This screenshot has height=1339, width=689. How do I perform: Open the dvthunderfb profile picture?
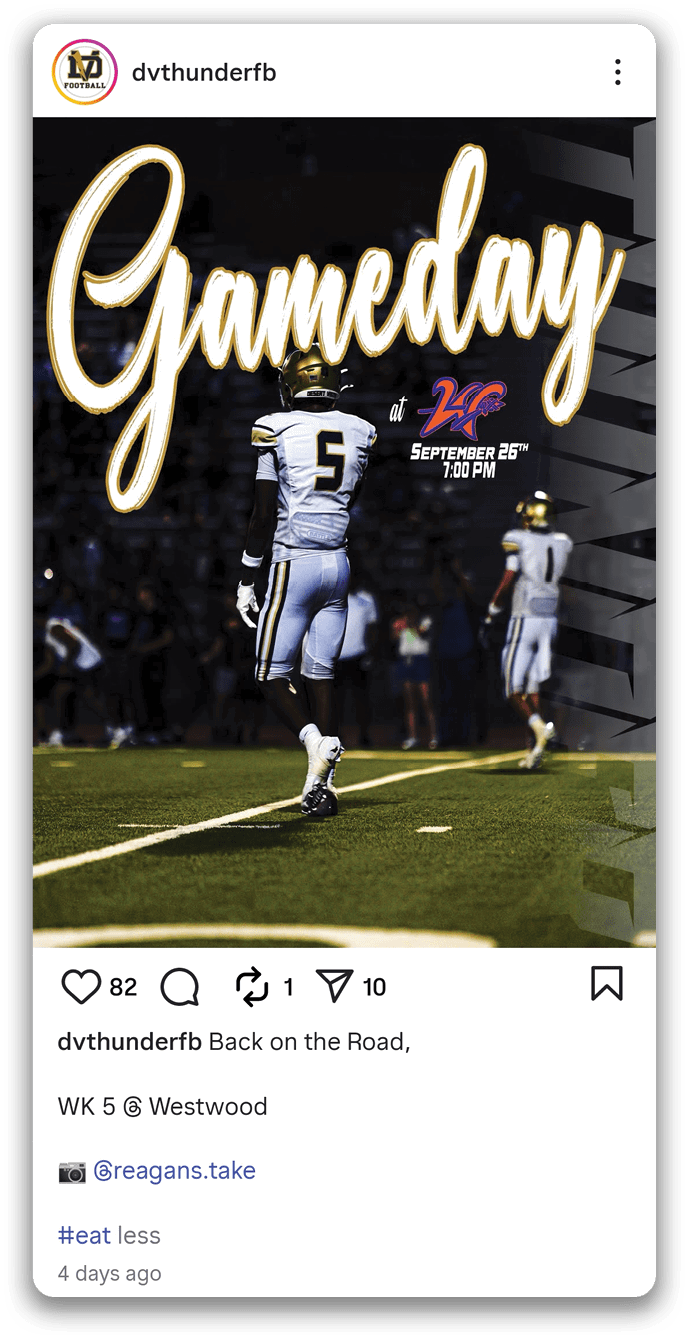[85, 72]
